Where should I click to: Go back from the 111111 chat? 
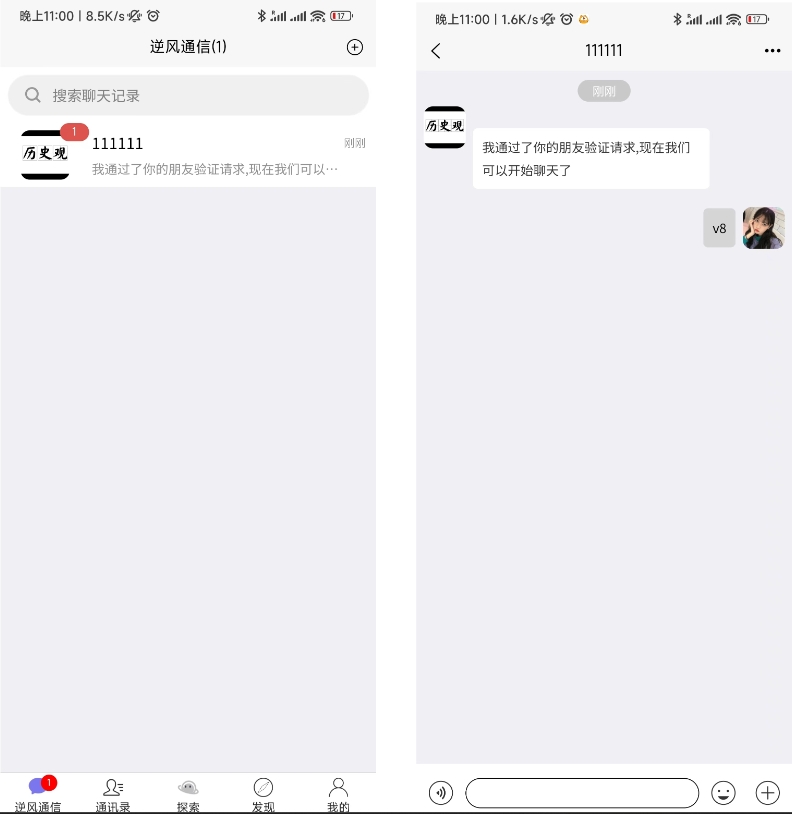coord(436,51)
